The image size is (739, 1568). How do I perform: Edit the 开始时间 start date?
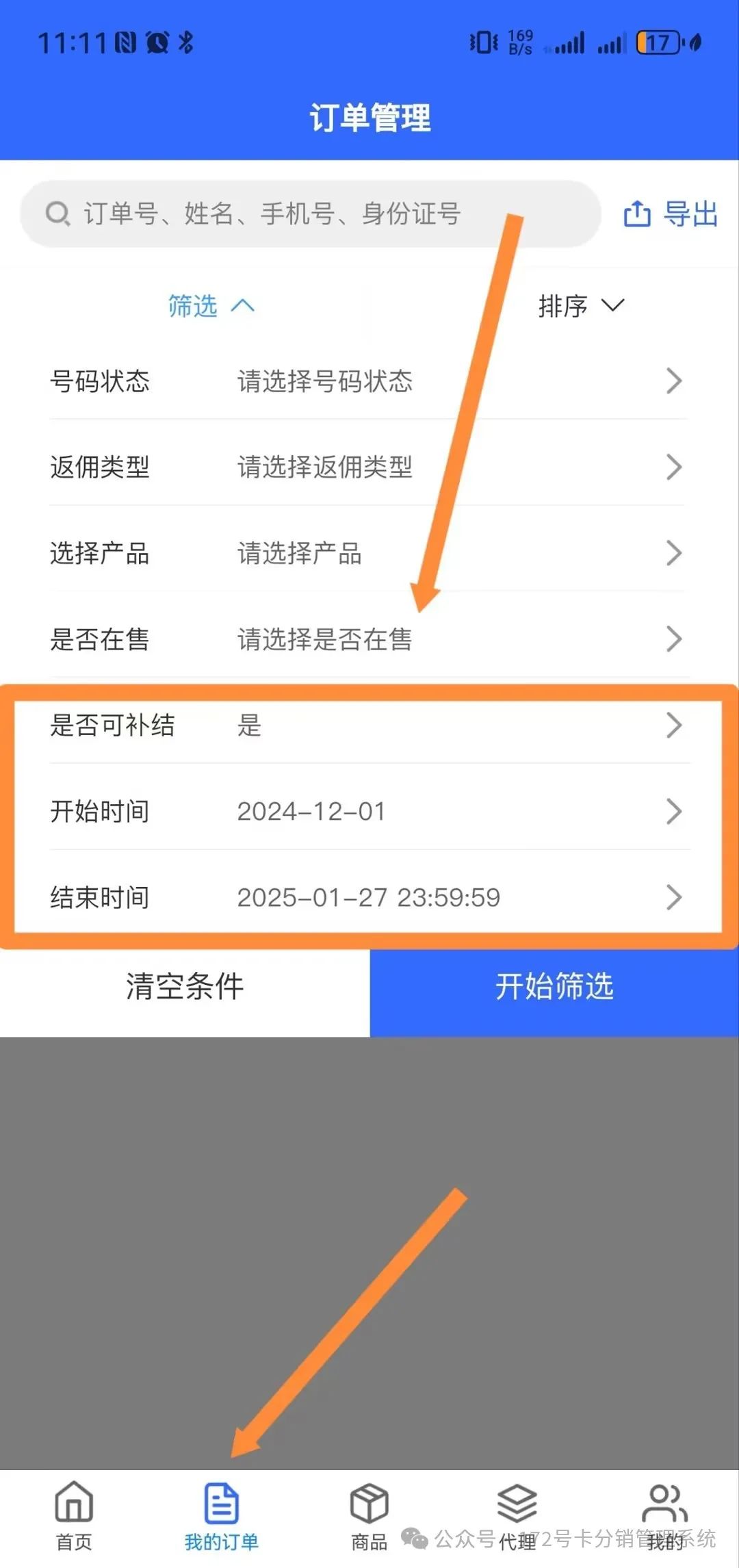tap(368, 812)
